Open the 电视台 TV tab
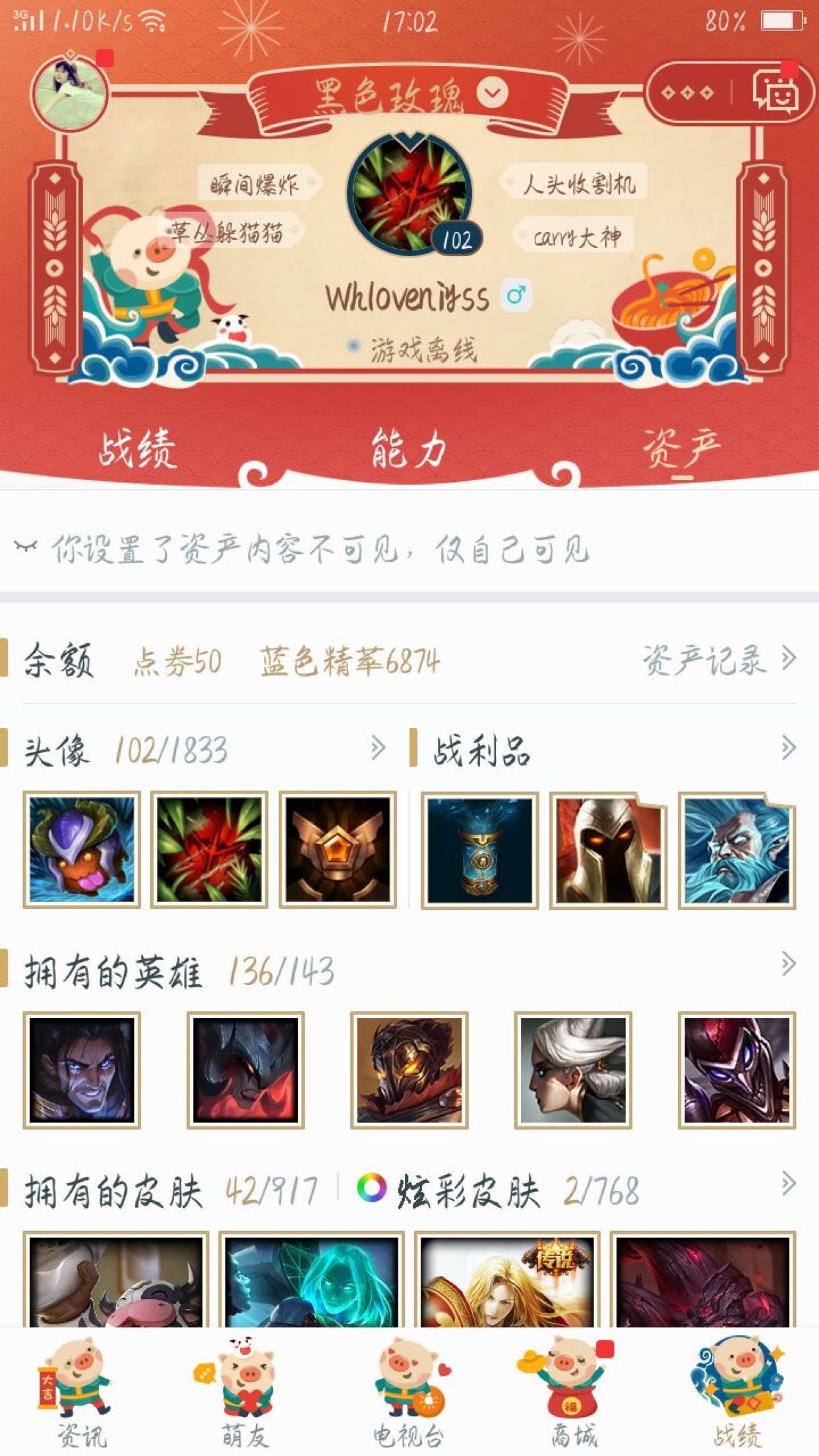This screenshot has width=819, height=1456. click(x=409, y=1393)
